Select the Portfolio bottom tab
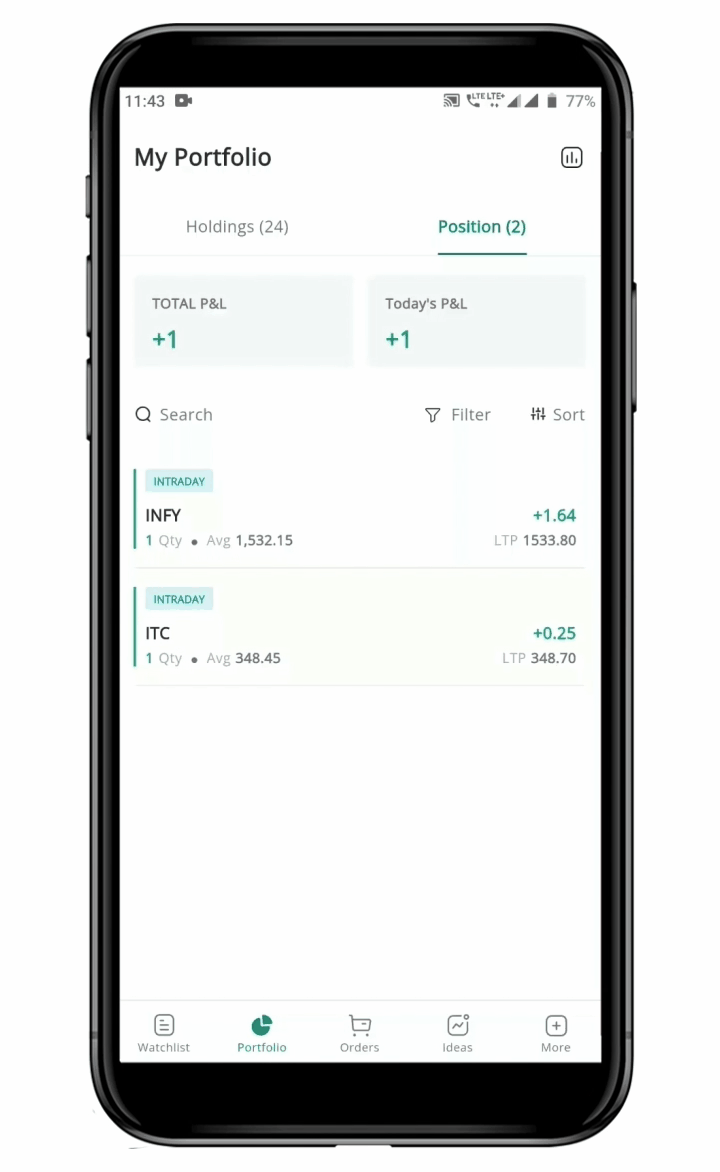This screenshot has height=1172, width=720. pos(262,1033)
